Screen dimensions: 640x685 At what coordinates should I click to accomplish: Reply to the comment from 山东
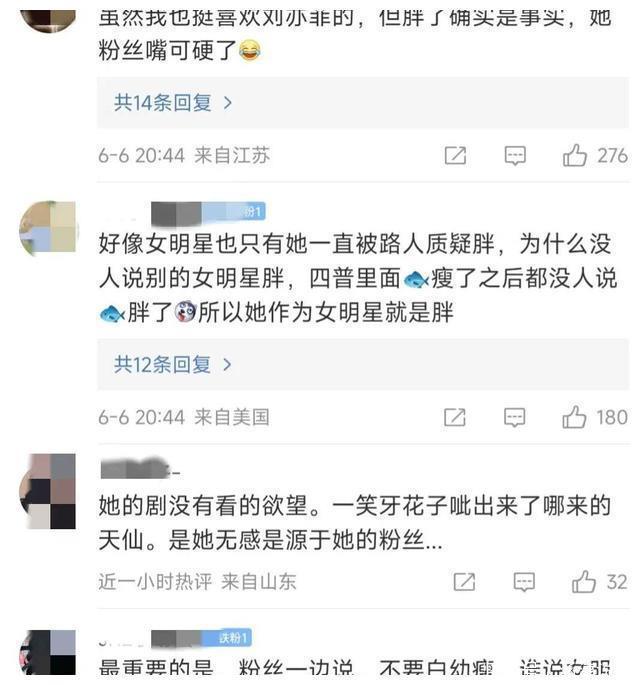click(524, 581)
